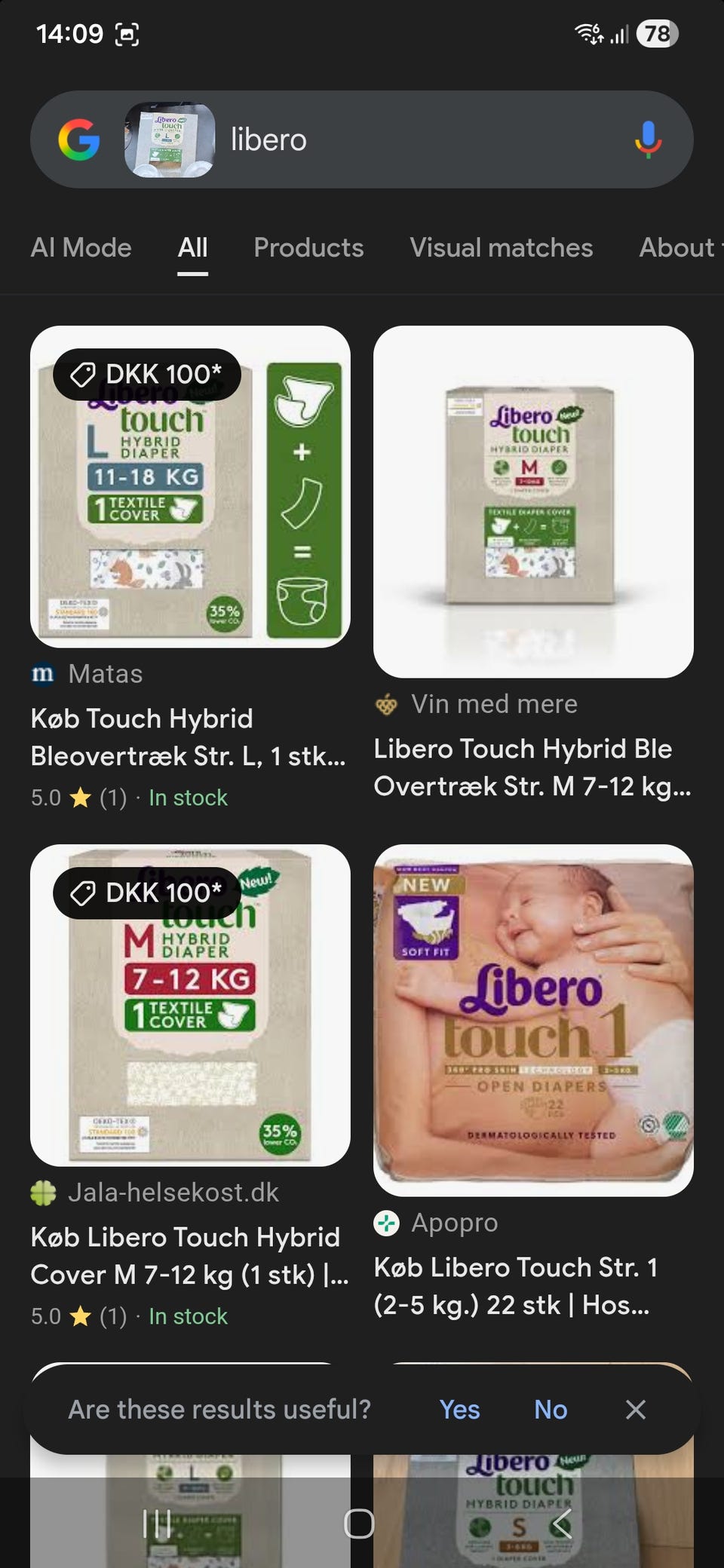Start voice search with the microphone
Viewport: 724px width, 1568px height.
(647, 140)
